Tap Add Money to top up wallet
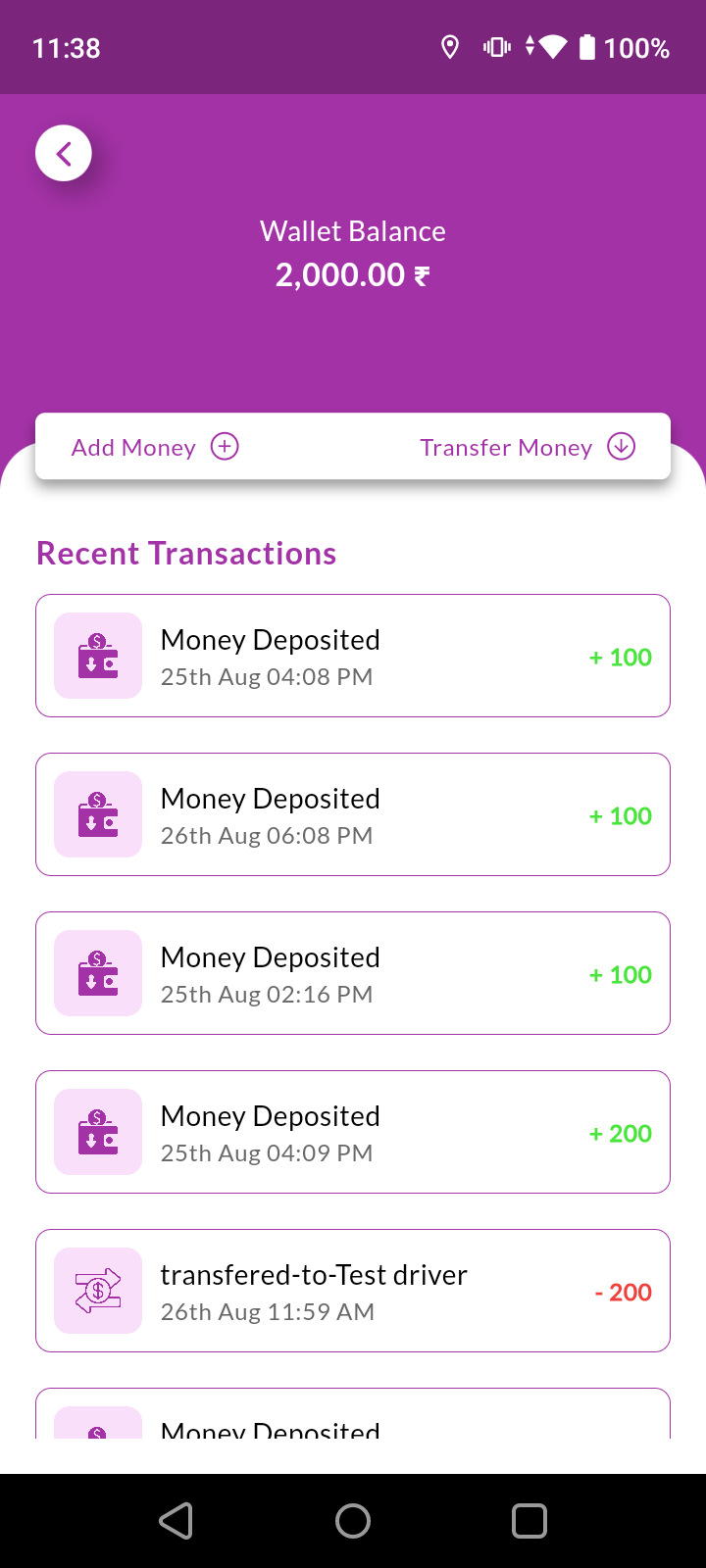 coord(155,447)
